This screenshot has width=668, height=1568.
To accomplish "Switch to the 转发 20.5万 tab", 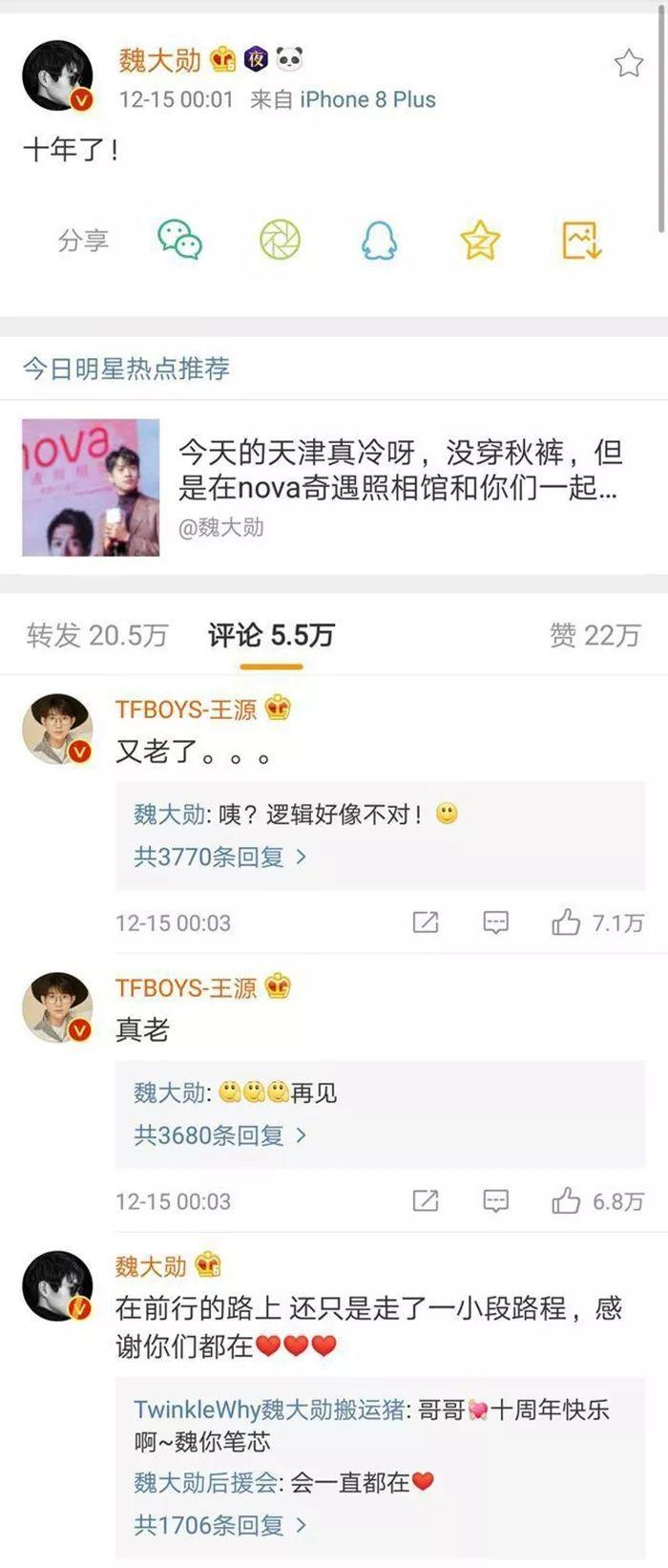I will pos(97,635).
